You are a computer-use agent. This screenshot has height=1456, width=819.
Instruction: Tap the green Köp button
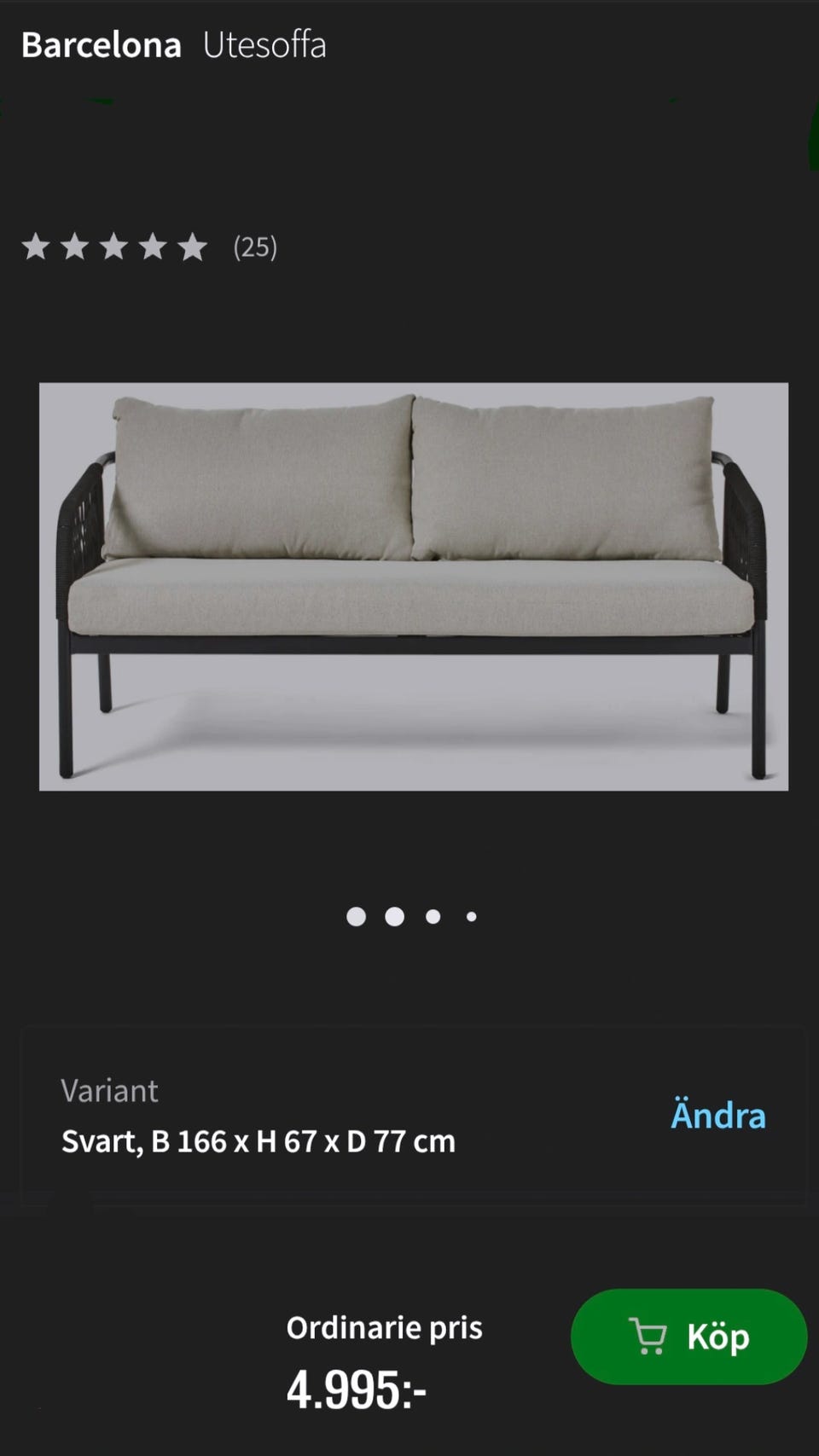point(688,1337)
